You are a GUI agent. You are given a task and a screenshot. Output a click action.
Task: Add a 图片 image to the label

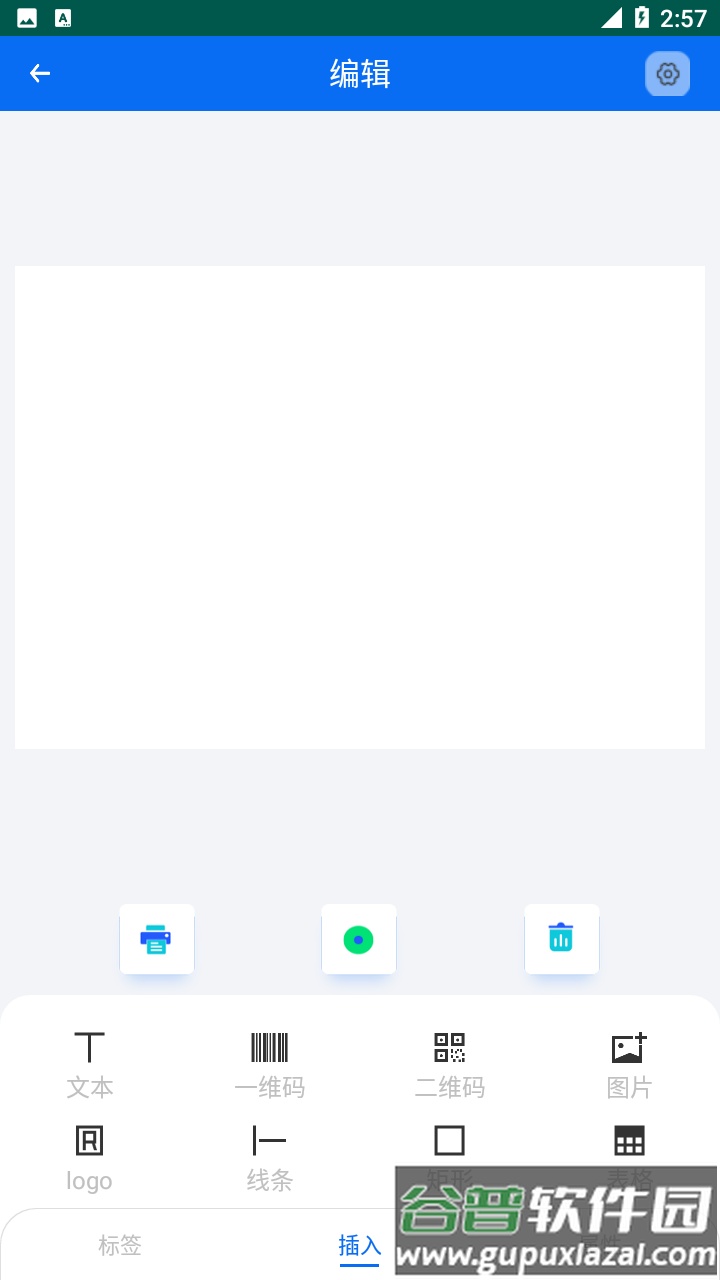pos(629,1062)
